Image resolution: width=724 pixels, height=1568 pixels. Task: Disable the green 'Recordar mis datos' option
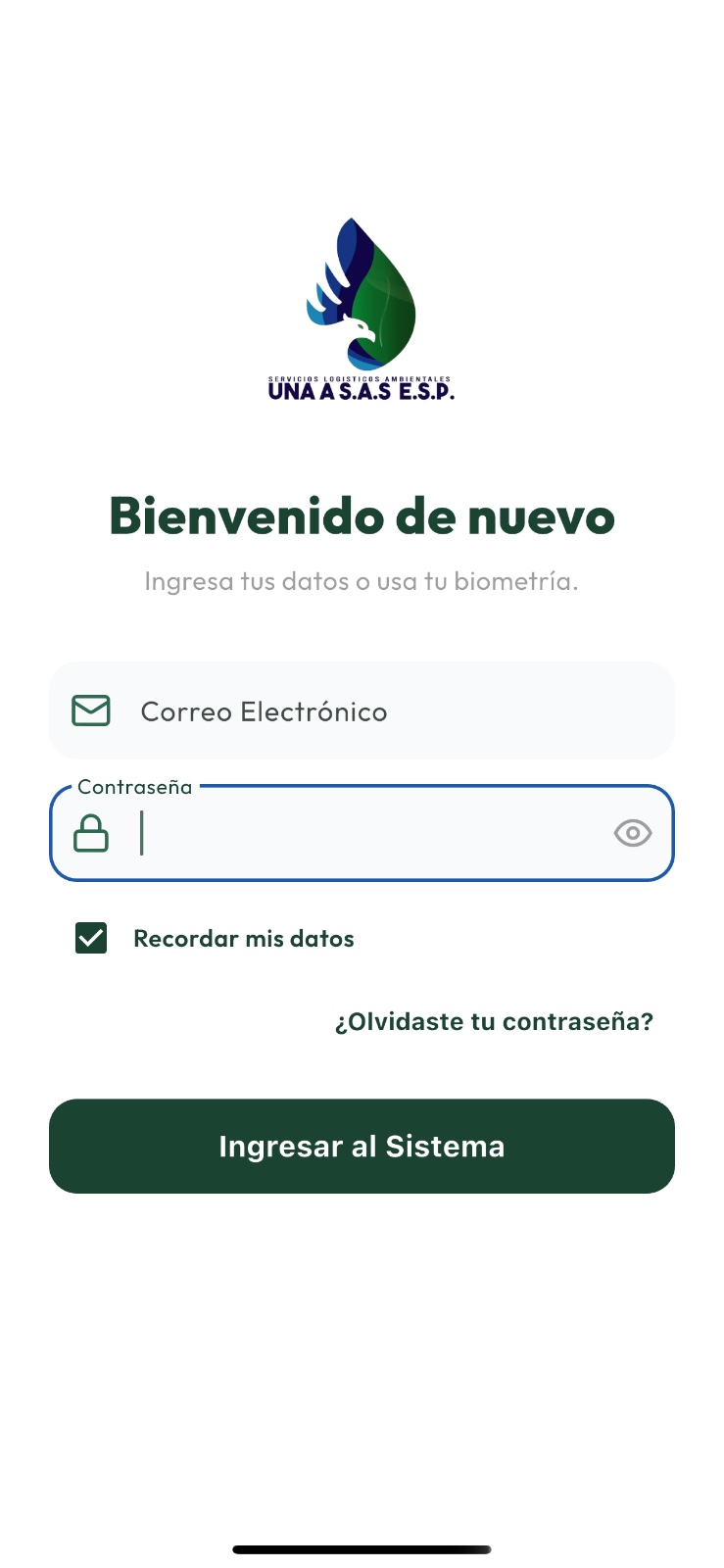[90, 938]
